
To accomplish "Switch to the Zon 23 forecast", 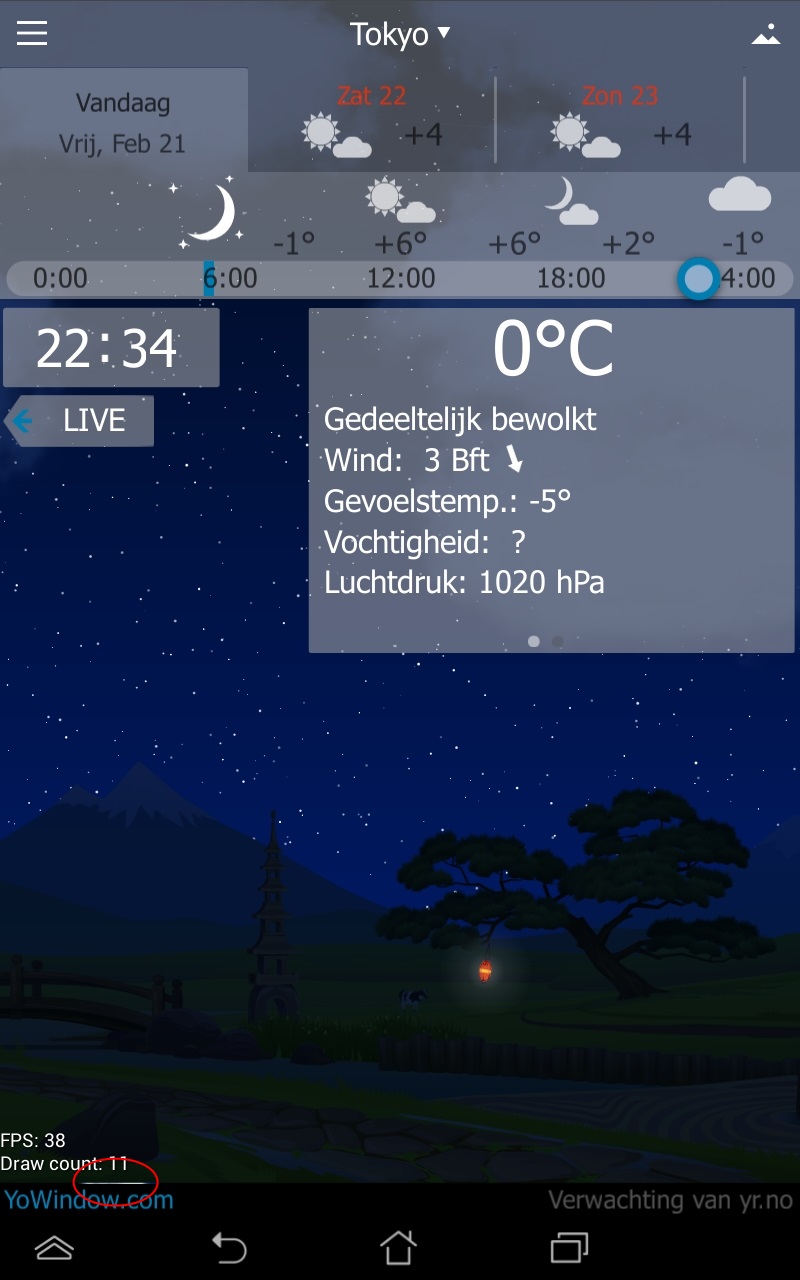I will pyautogui.click(x=620, y=122).
